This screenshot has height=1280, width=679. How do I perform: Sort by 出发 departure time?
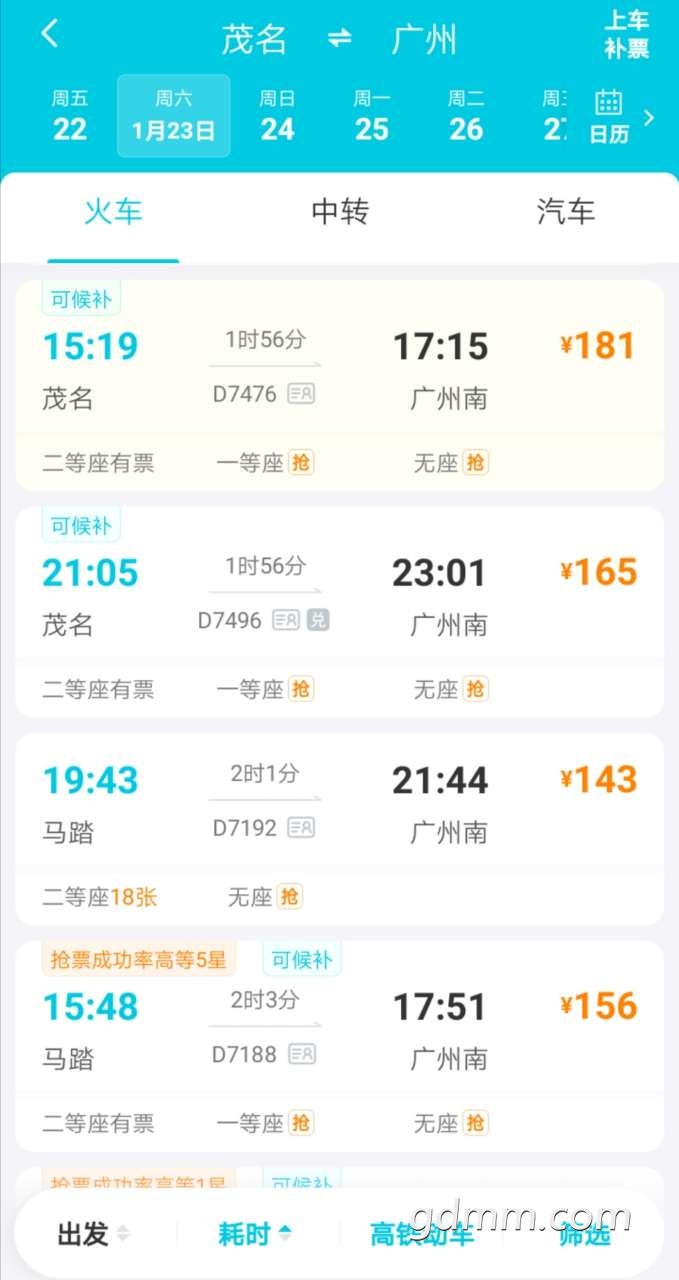[94, 1234]
